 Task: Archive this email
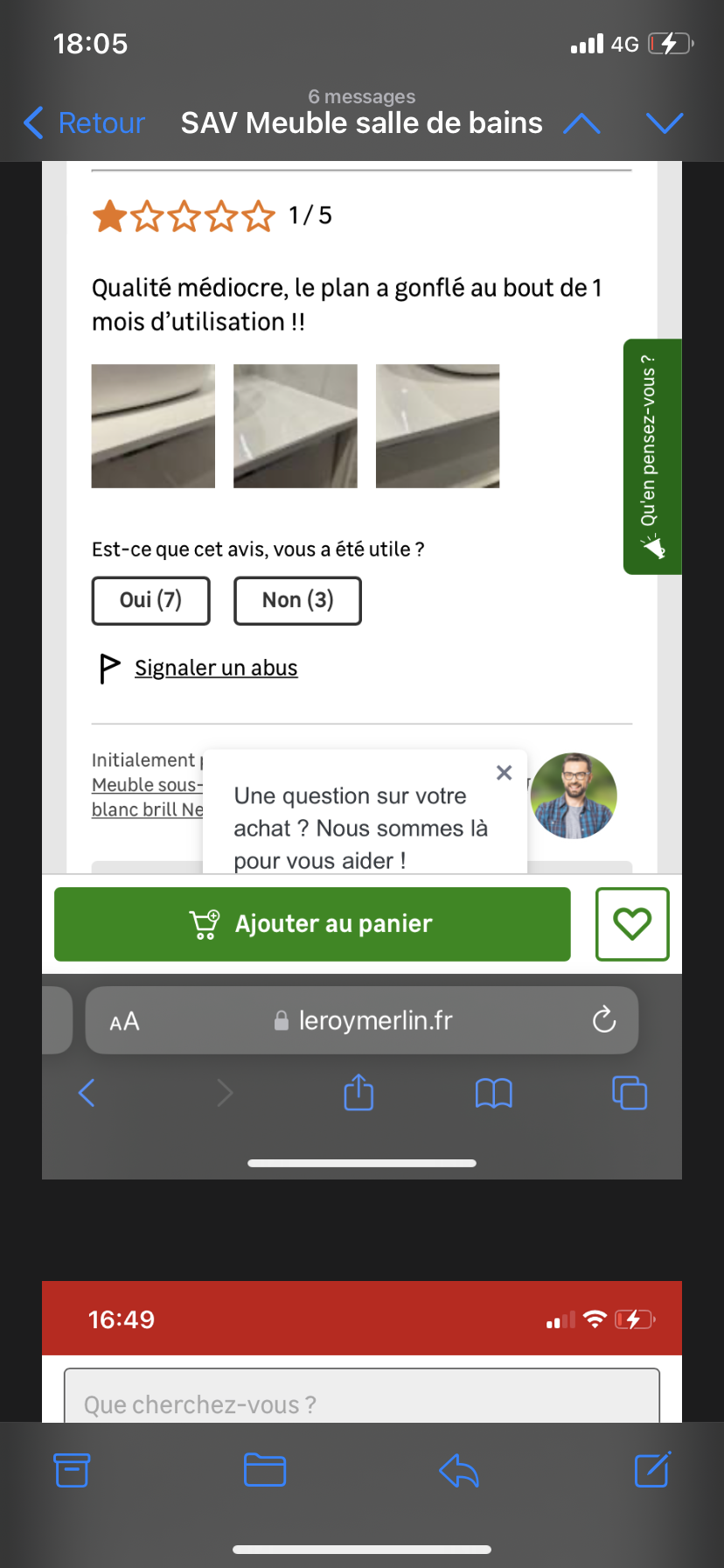coord(72,1470)
